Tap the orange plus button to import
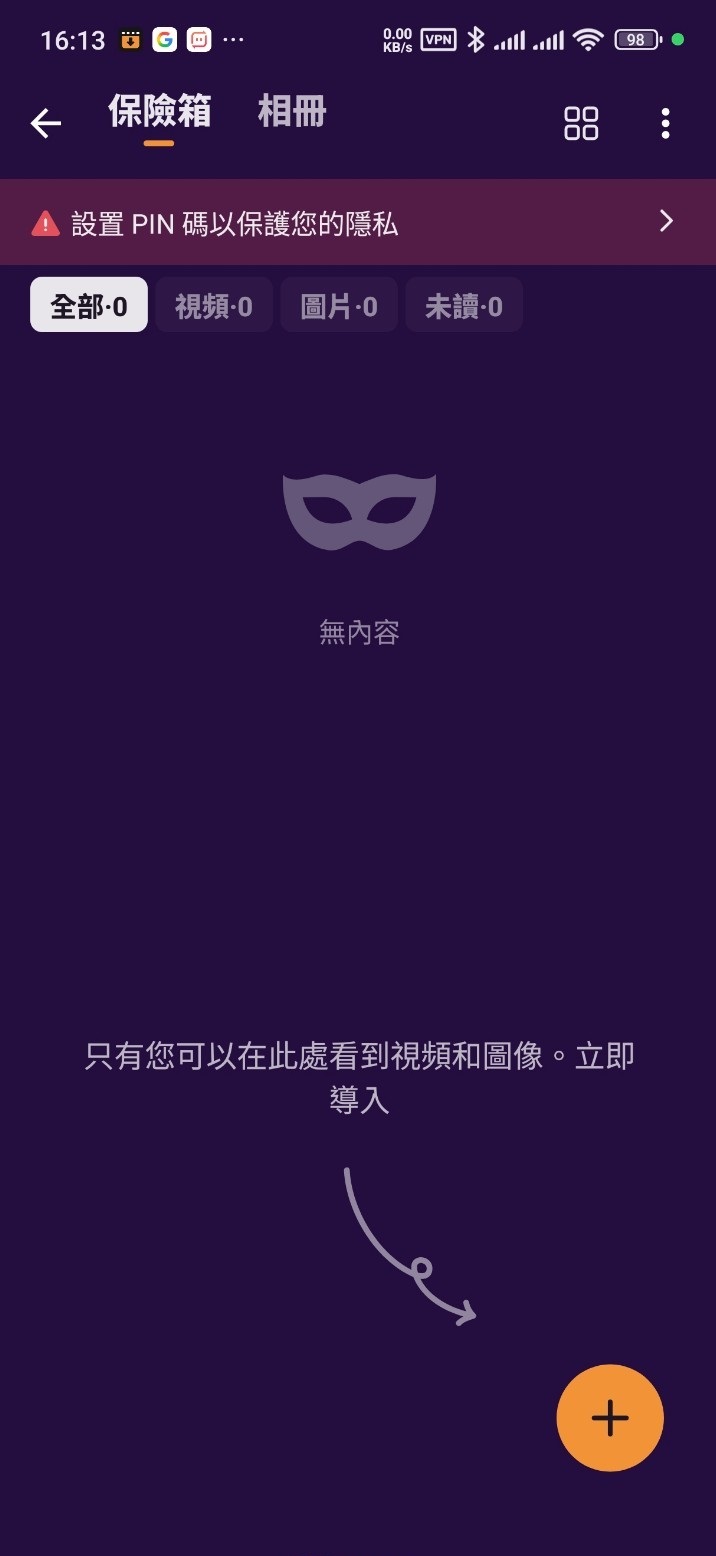This screenshot has width=716, height=1556. click(609, 1417)
